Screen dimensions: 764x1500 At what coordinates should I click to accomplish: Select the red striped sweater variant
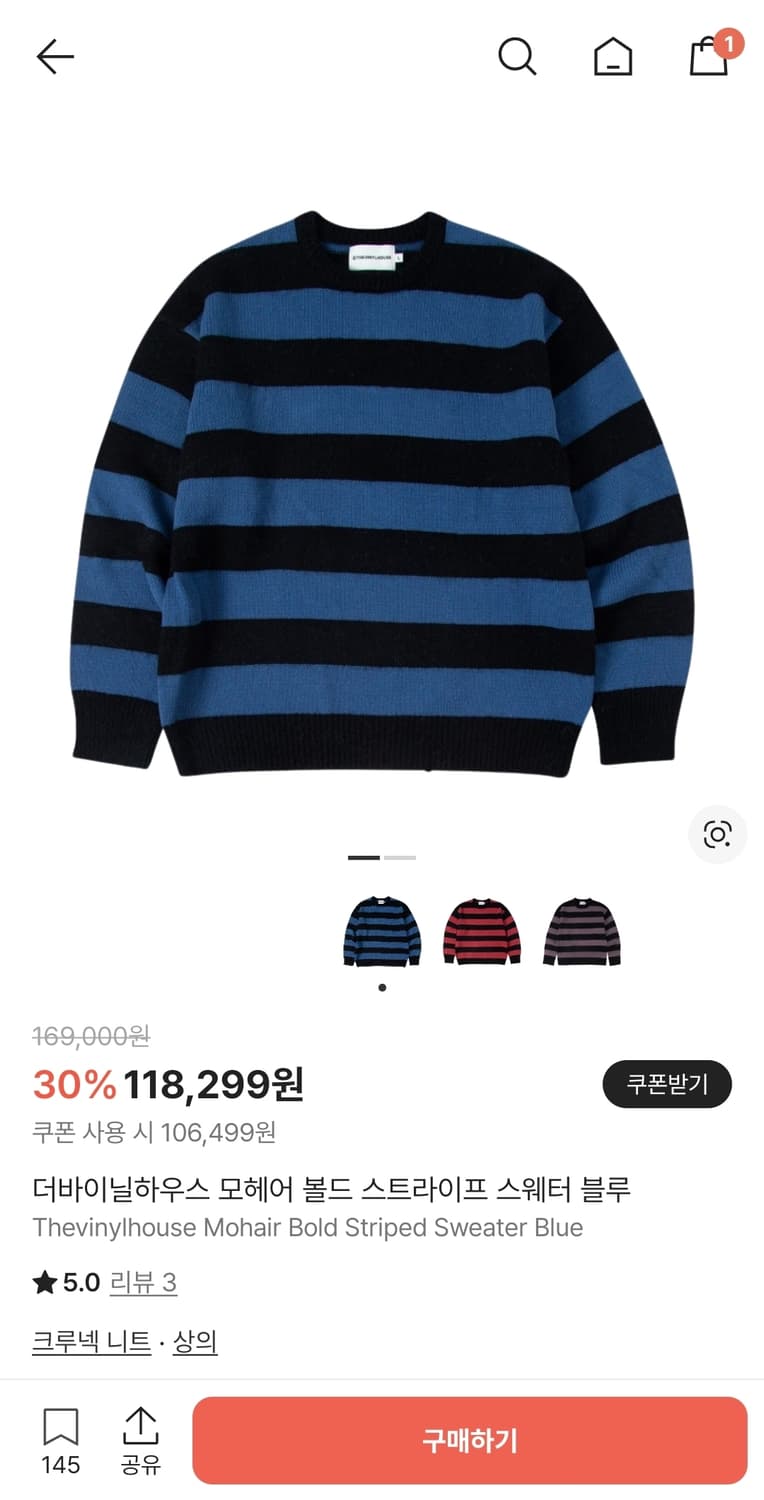click(x=481, y=933)
